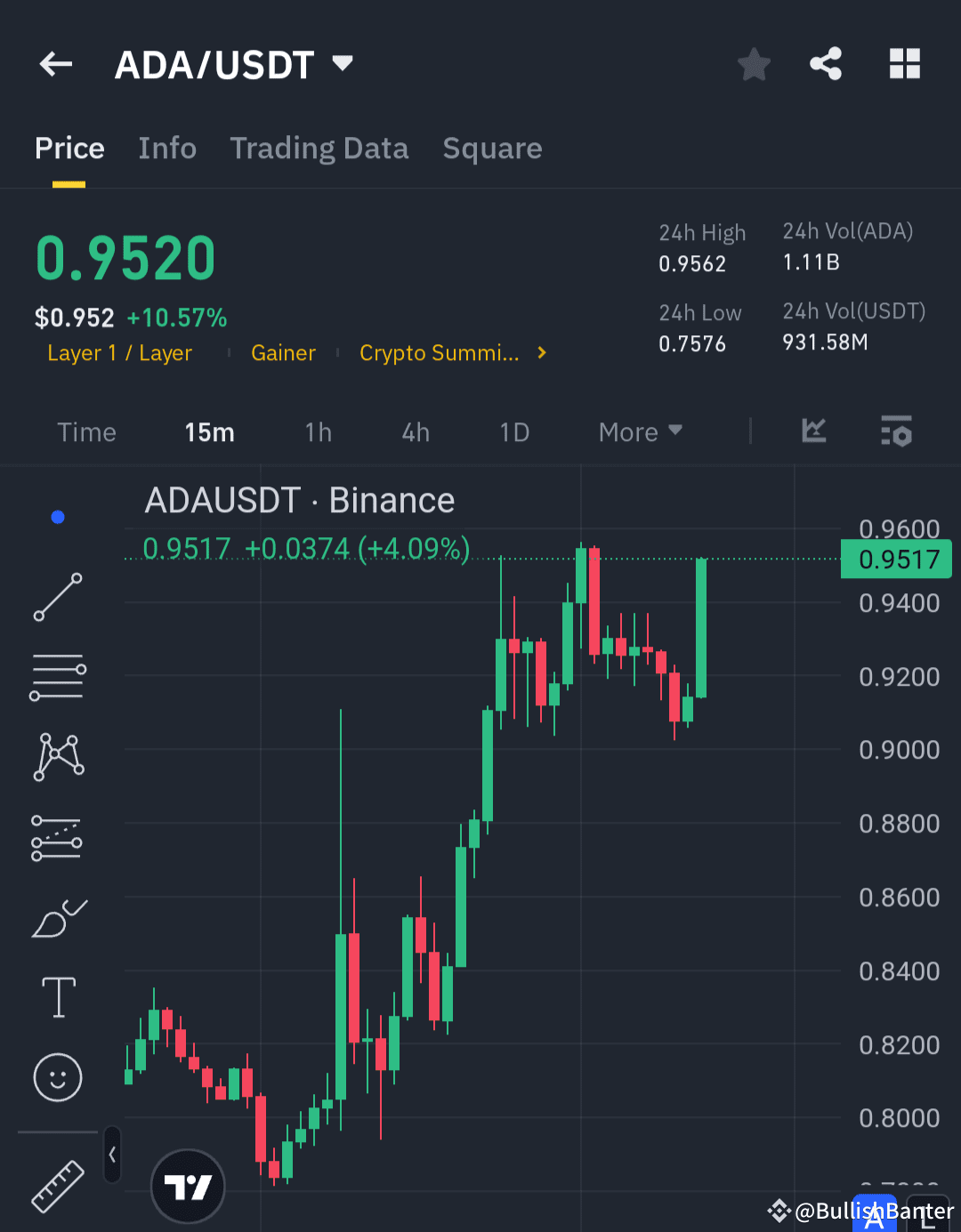Click the TradingView logo
This screenshot has height=1232, width=961.
click(187, 1187)
